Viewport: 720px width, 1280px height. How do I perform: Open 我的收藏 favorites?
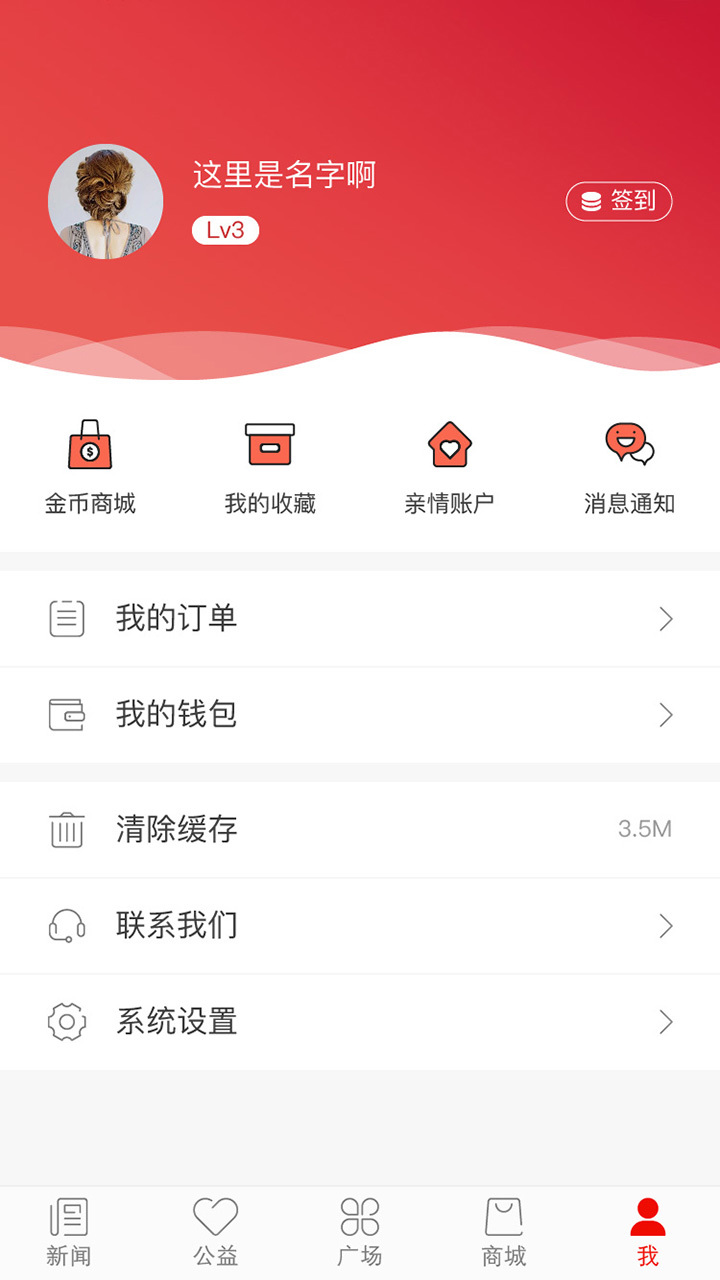click(x=270, y=467)
